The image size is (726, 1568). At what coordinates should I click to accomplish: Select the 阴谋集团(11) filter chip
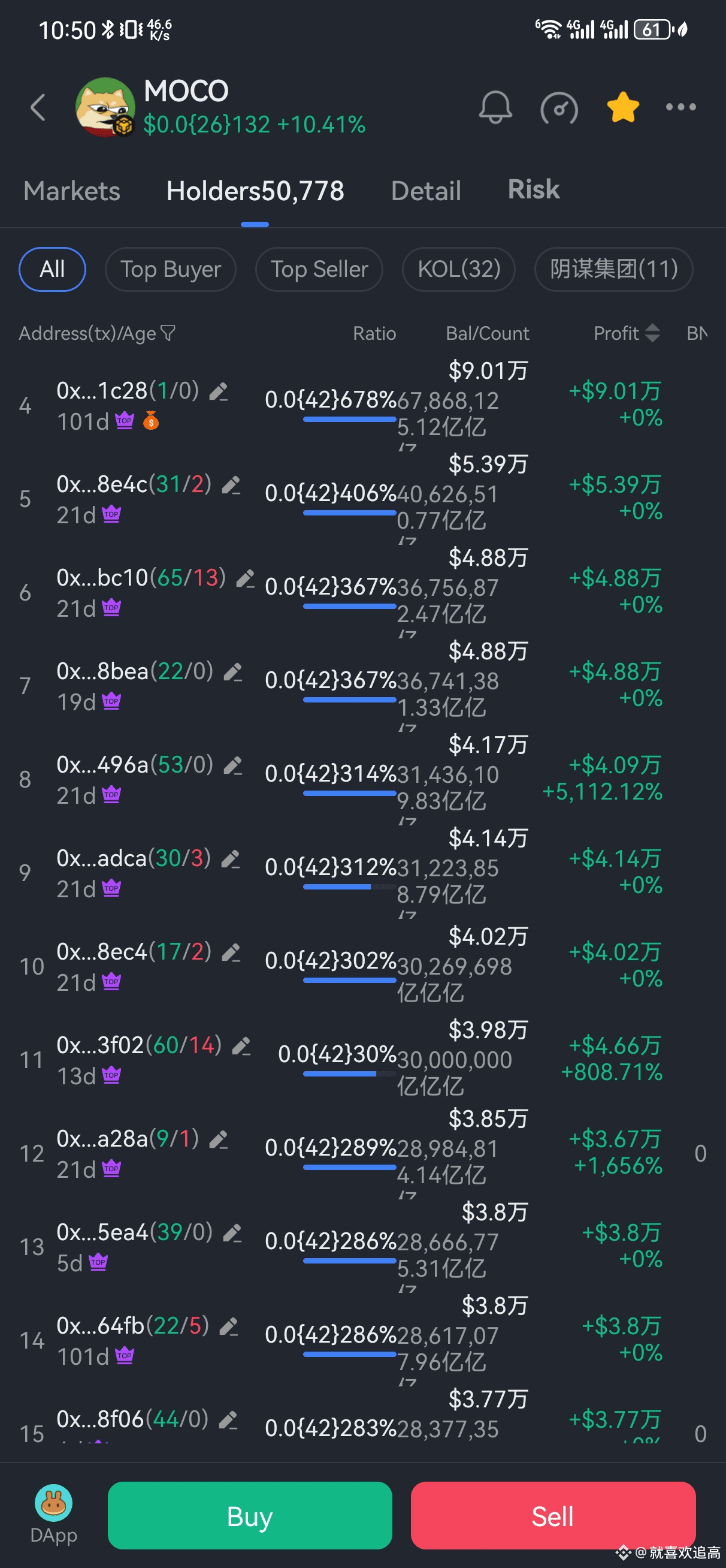(x=613, y=269)
